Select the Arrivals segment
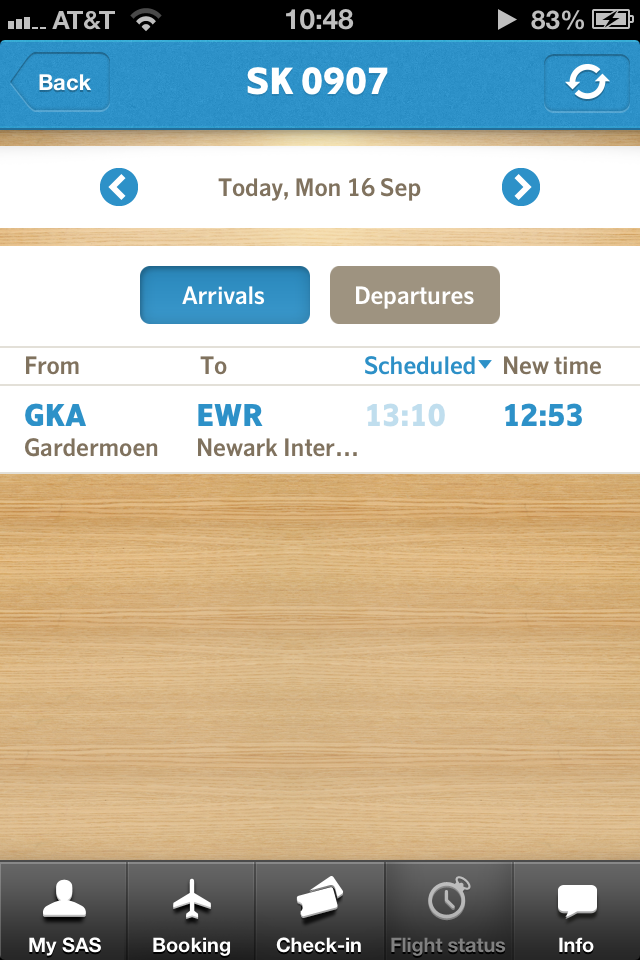Image resolution: width=640 pixels, height=960 pixels. coord(224,295)
